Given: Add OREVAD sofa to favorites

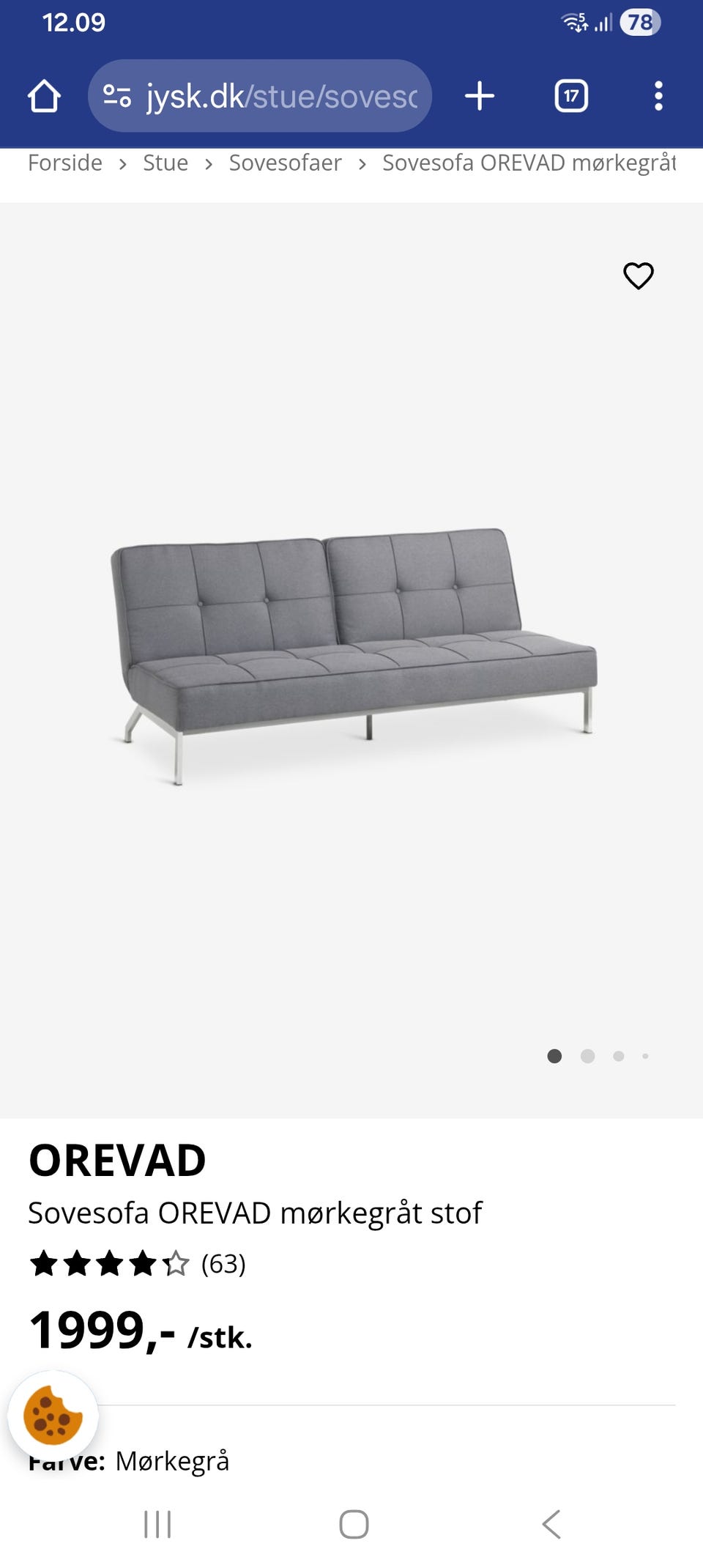Looking at the screenshot, I should pos(638,275).
